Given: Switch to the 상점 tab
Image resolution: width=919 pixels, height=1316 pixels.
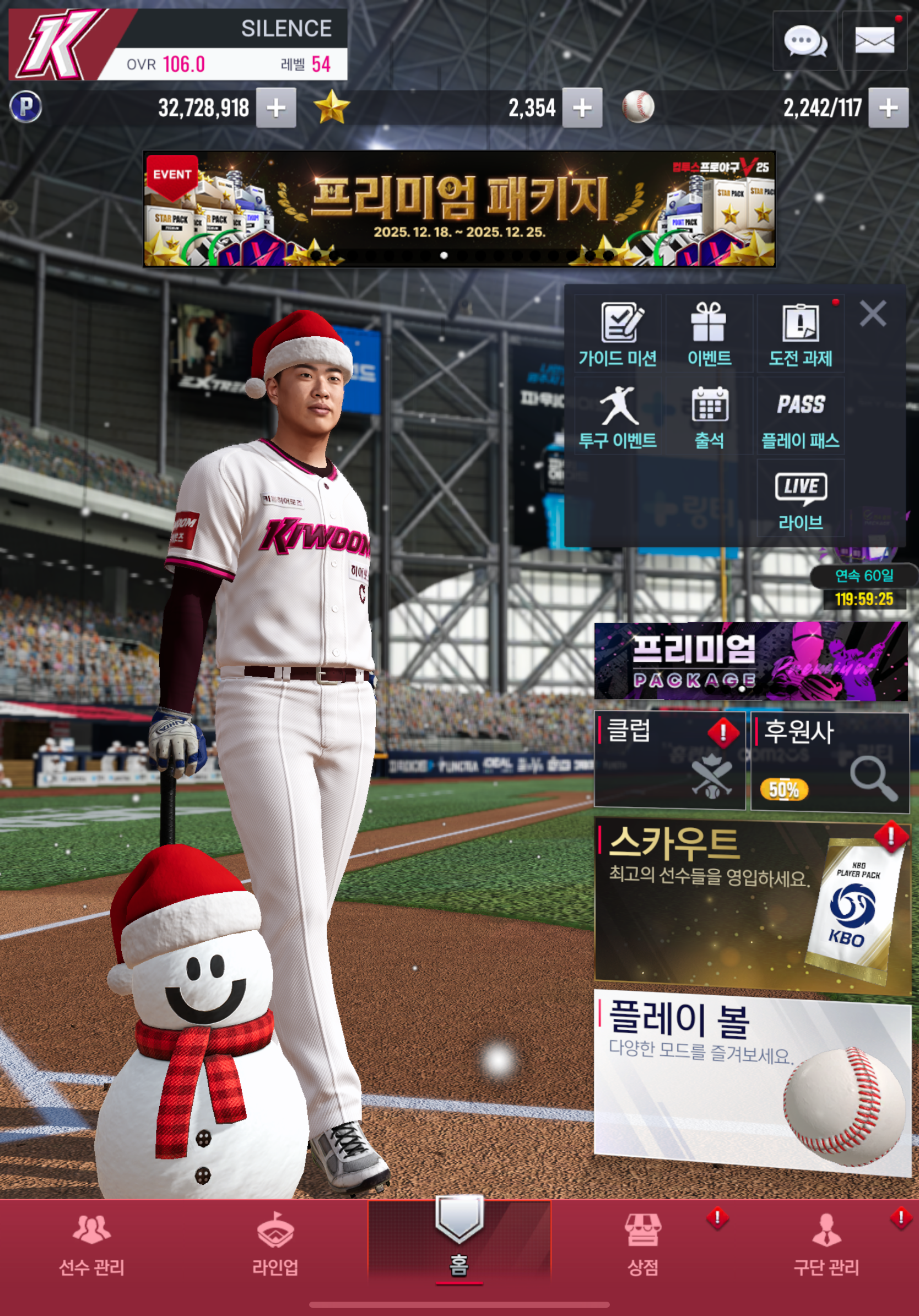Looking at the screenshot, I should click(643, 1245).
